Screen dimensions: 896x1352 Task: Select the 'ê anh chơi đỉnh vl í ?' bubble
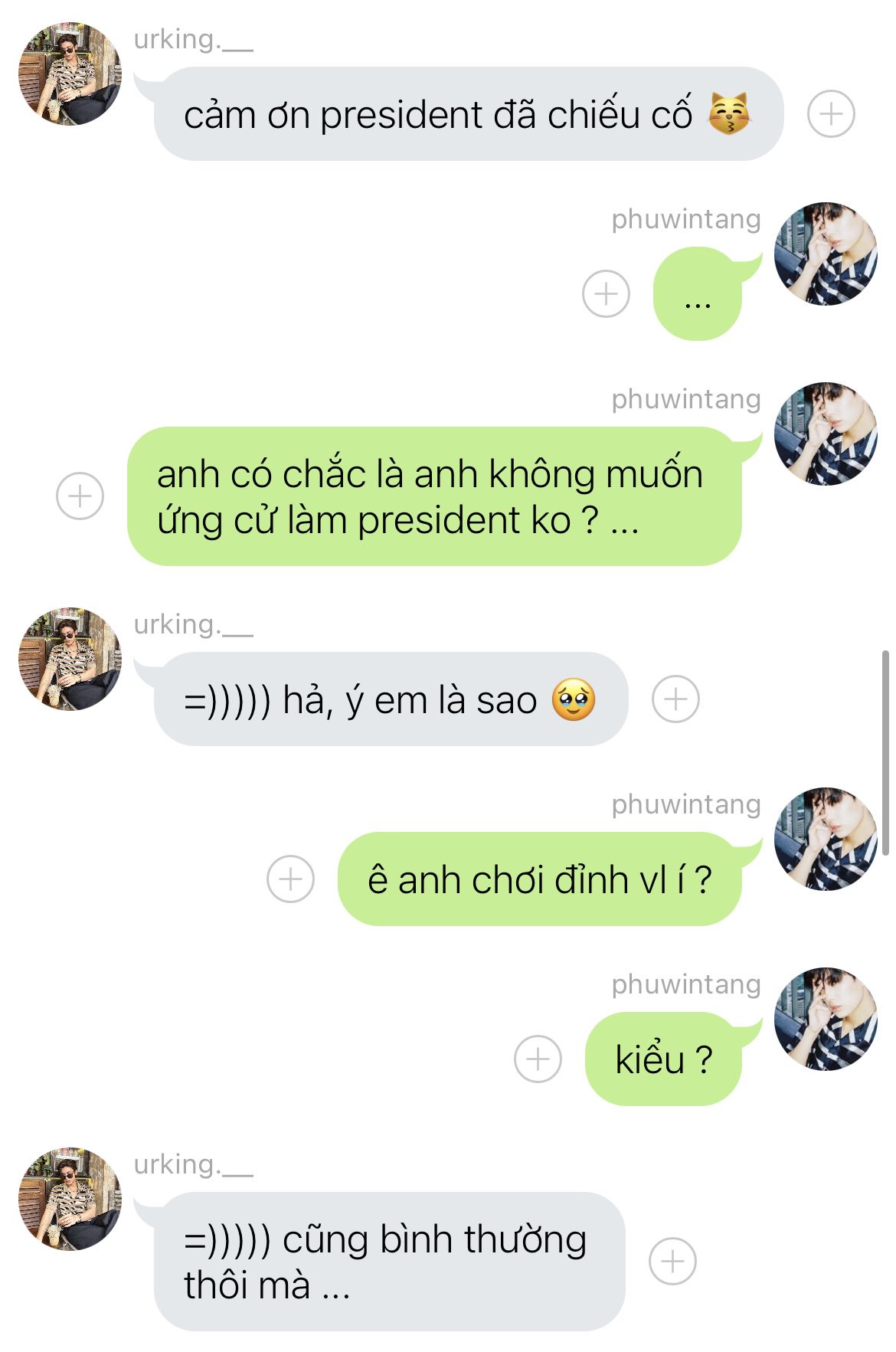pos(539,879)
